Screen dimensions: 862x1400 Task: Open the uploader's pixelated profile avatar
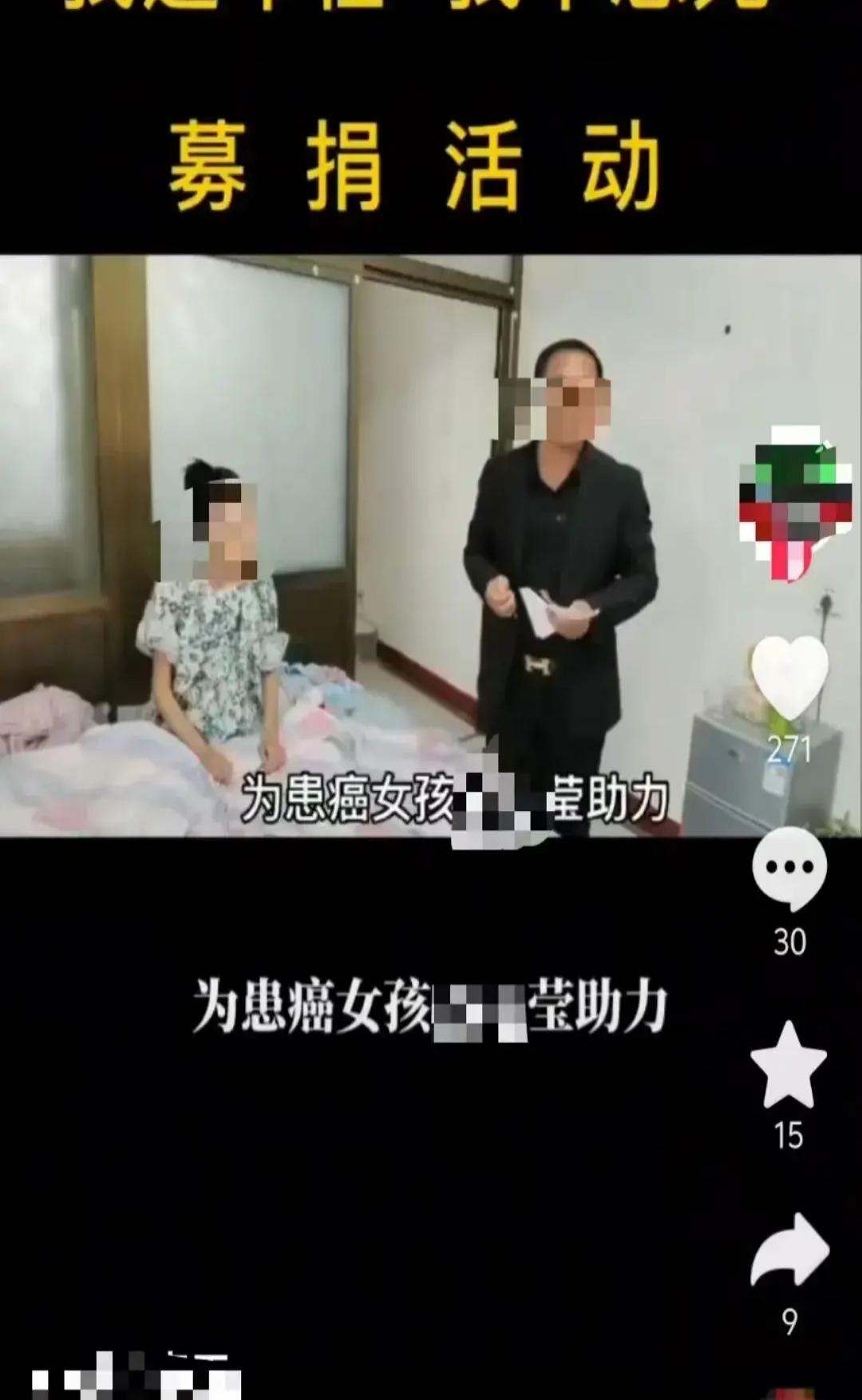(794, 502)
